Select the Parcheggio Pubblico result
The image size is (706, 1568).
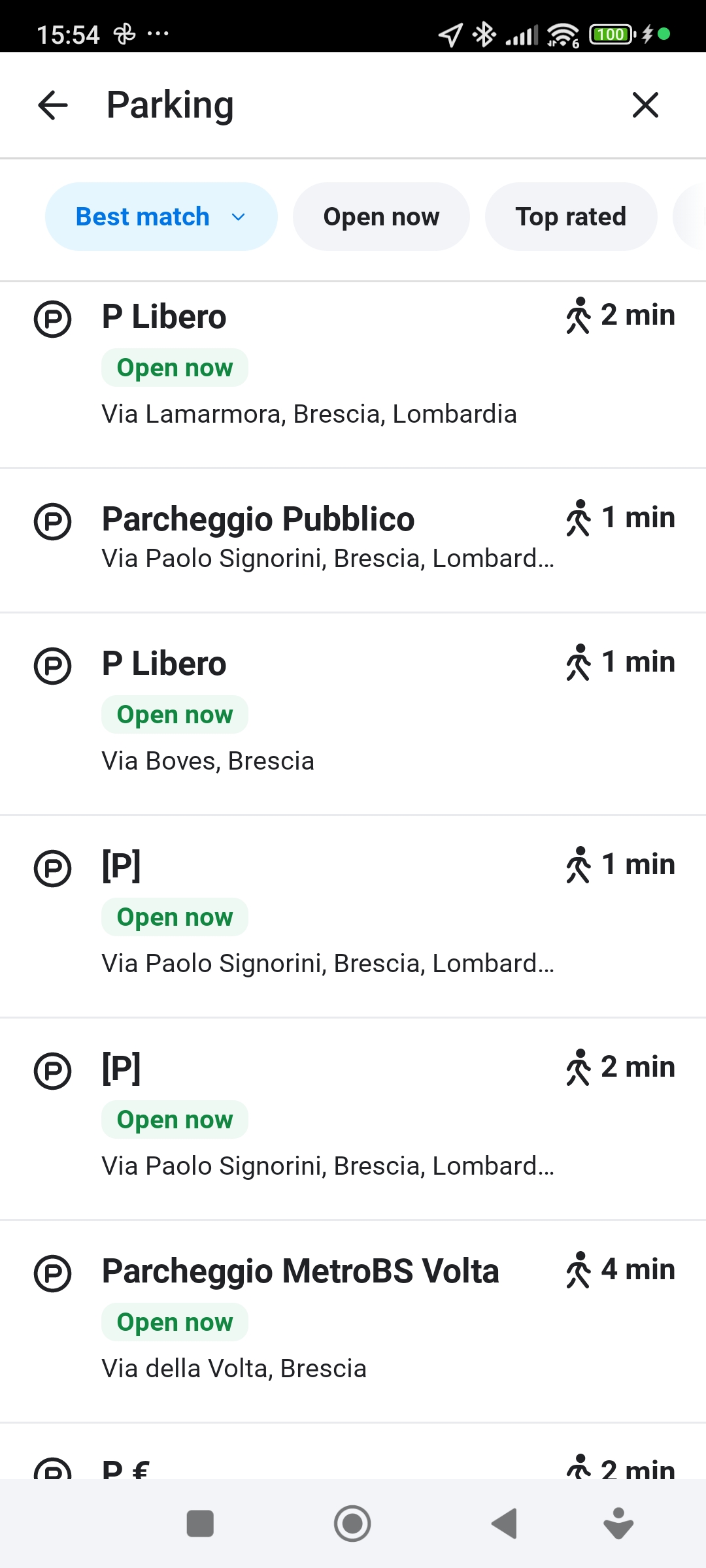tap(353, 540)
